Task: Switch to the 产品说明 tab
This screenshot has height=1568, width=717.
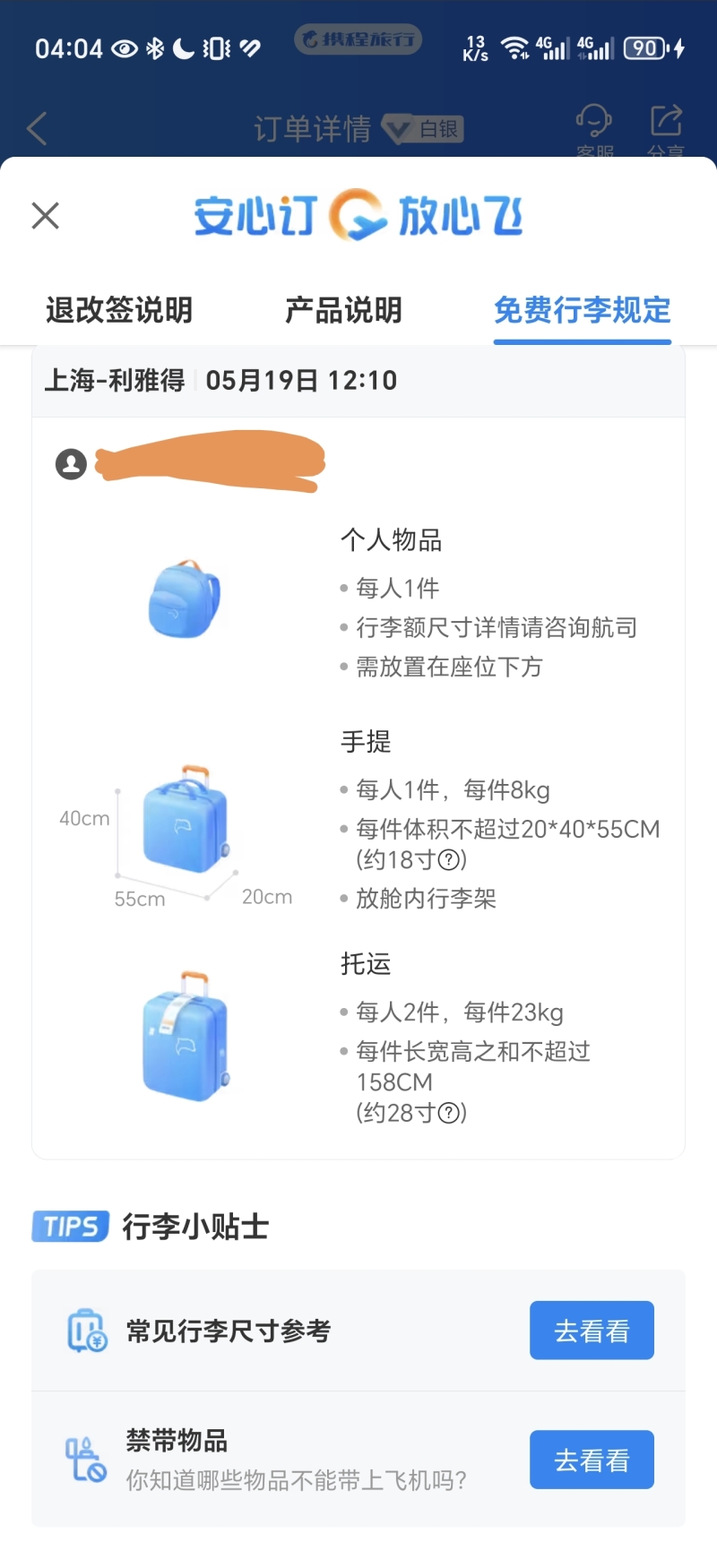Action: 343,310
